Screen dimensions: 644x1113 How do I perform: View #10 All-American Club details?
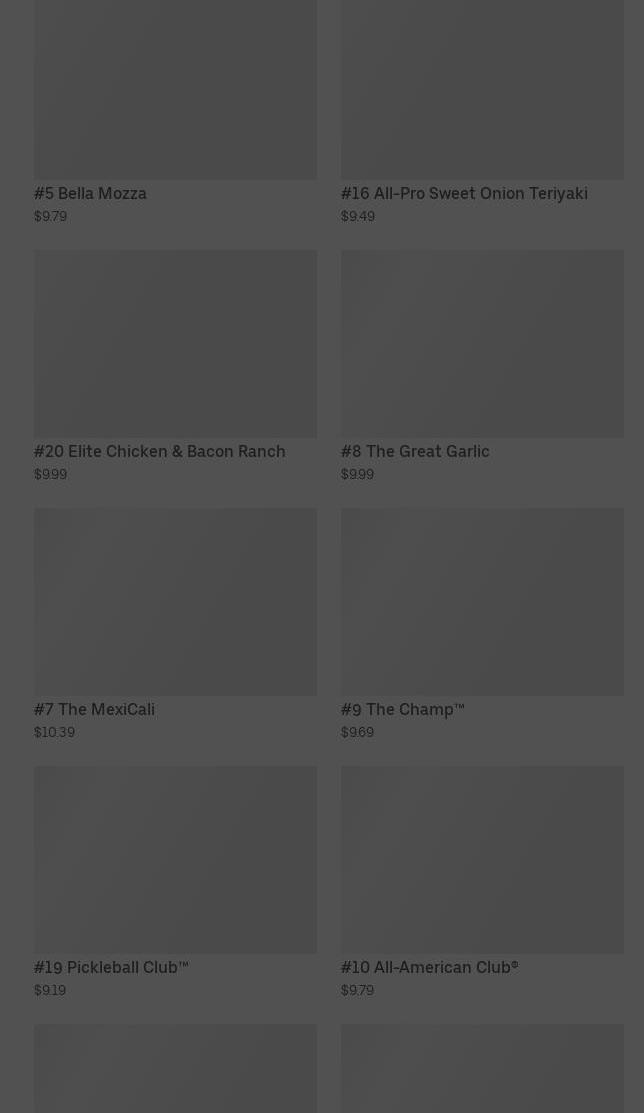(x=482, y=882)
